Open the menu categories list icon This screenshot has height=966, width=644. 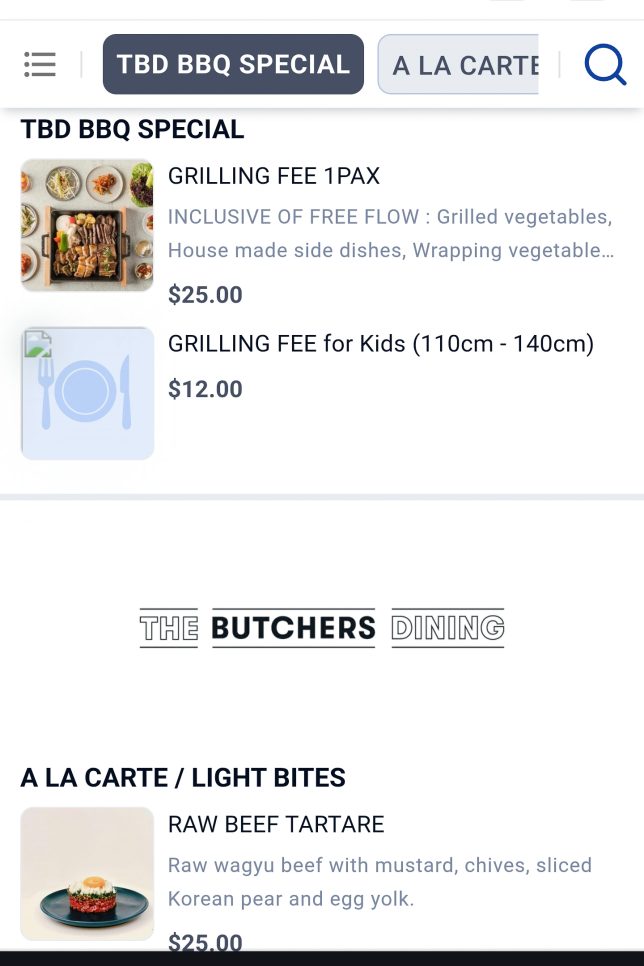(x=40, y=64)
